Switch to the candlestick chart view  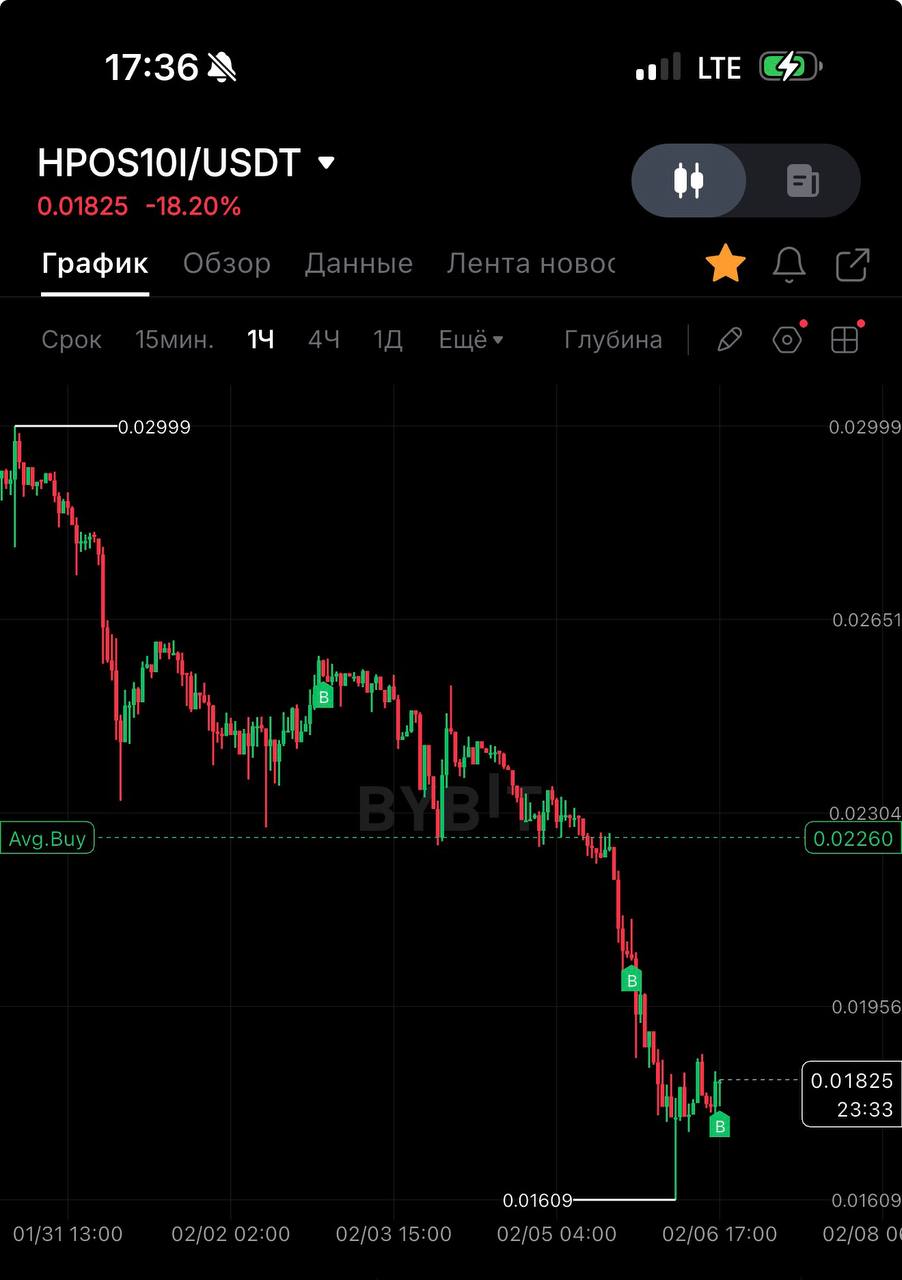pyautogui.click(x=689, y=181)
